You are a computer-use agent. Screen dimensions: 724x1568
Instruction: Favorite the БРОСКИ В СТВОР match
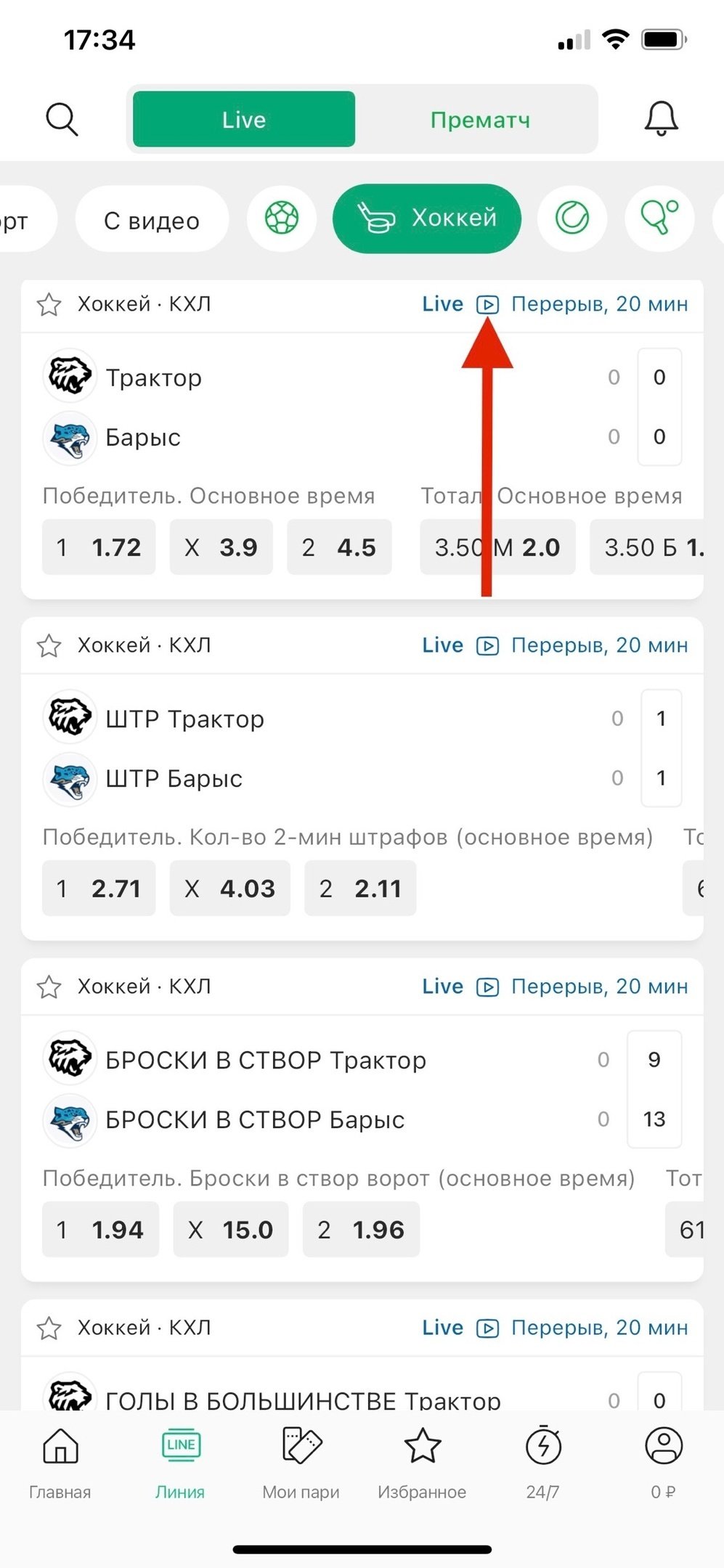click(x=49, y=987)
